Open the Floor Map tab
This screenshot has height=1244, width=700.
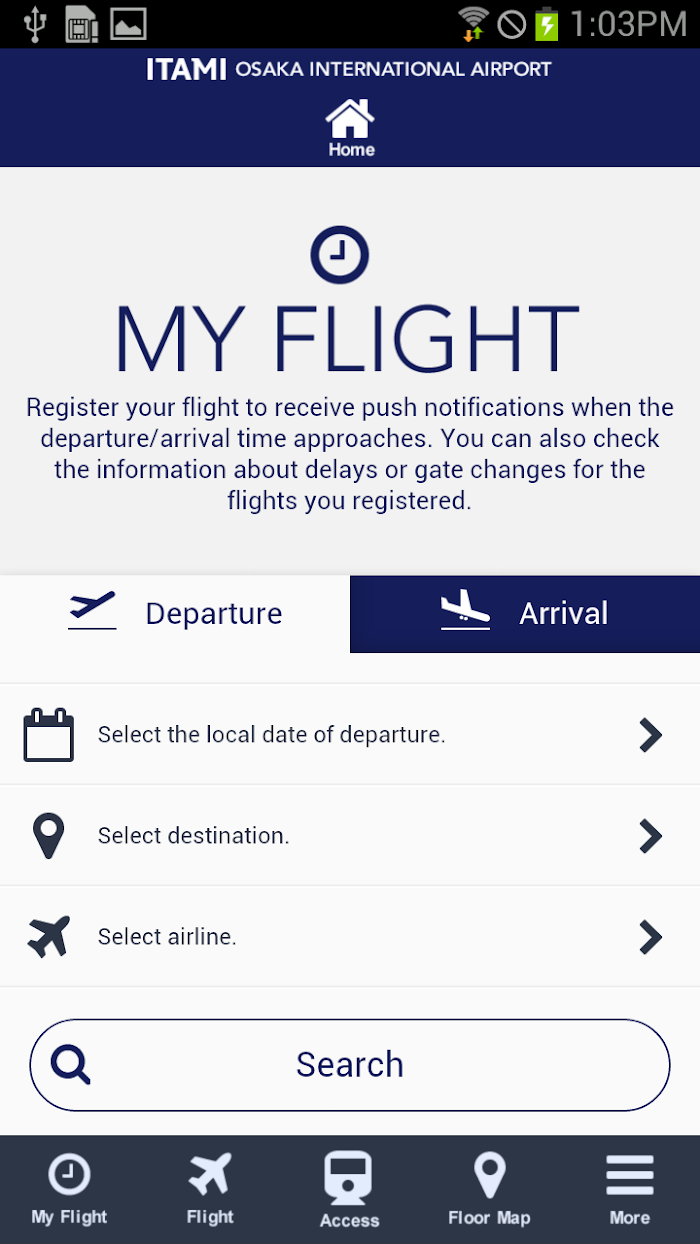[x=490, y=1190]
